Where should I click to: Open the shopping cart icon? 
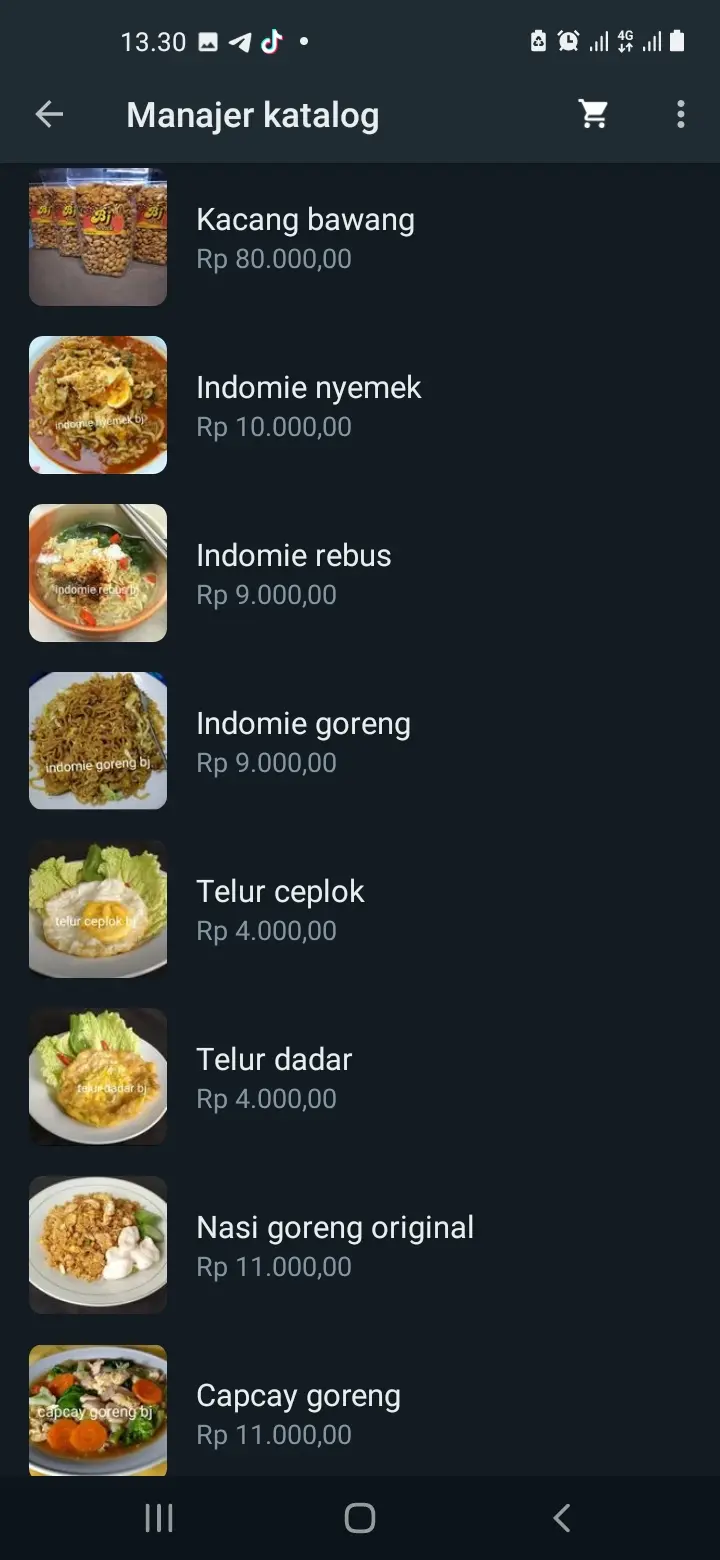593,114
